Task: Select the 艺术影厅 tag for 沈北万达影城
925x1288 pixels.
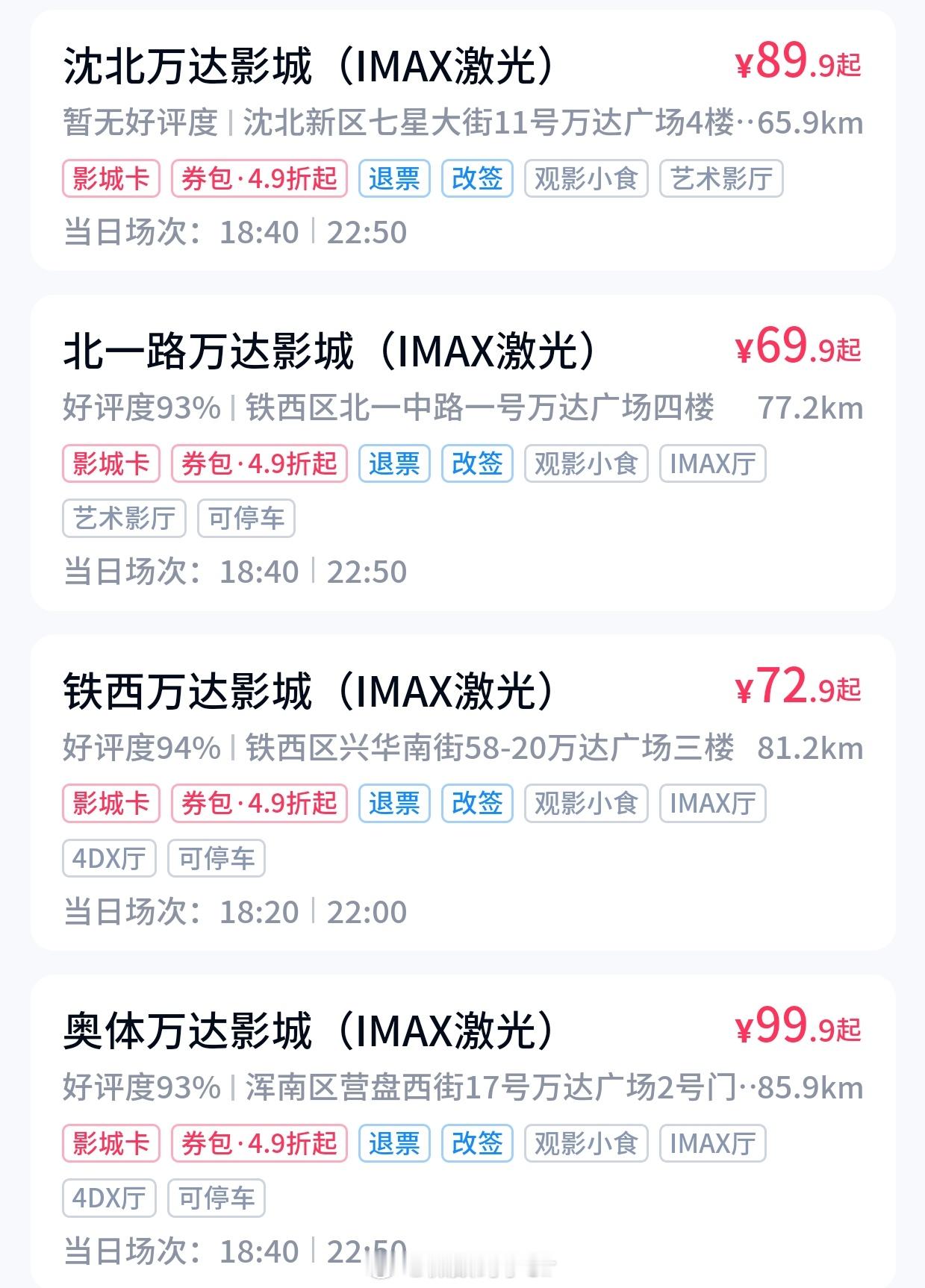Action: coord(720,178)
